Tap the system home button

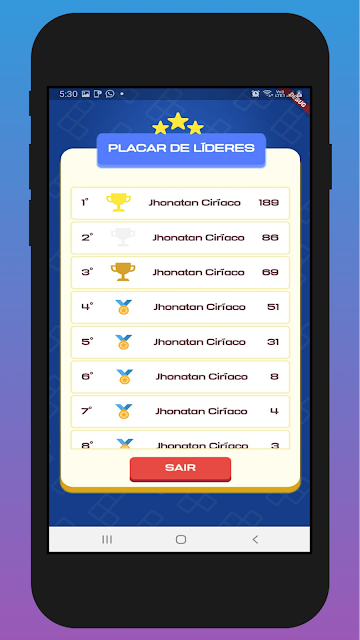[181, 540]
